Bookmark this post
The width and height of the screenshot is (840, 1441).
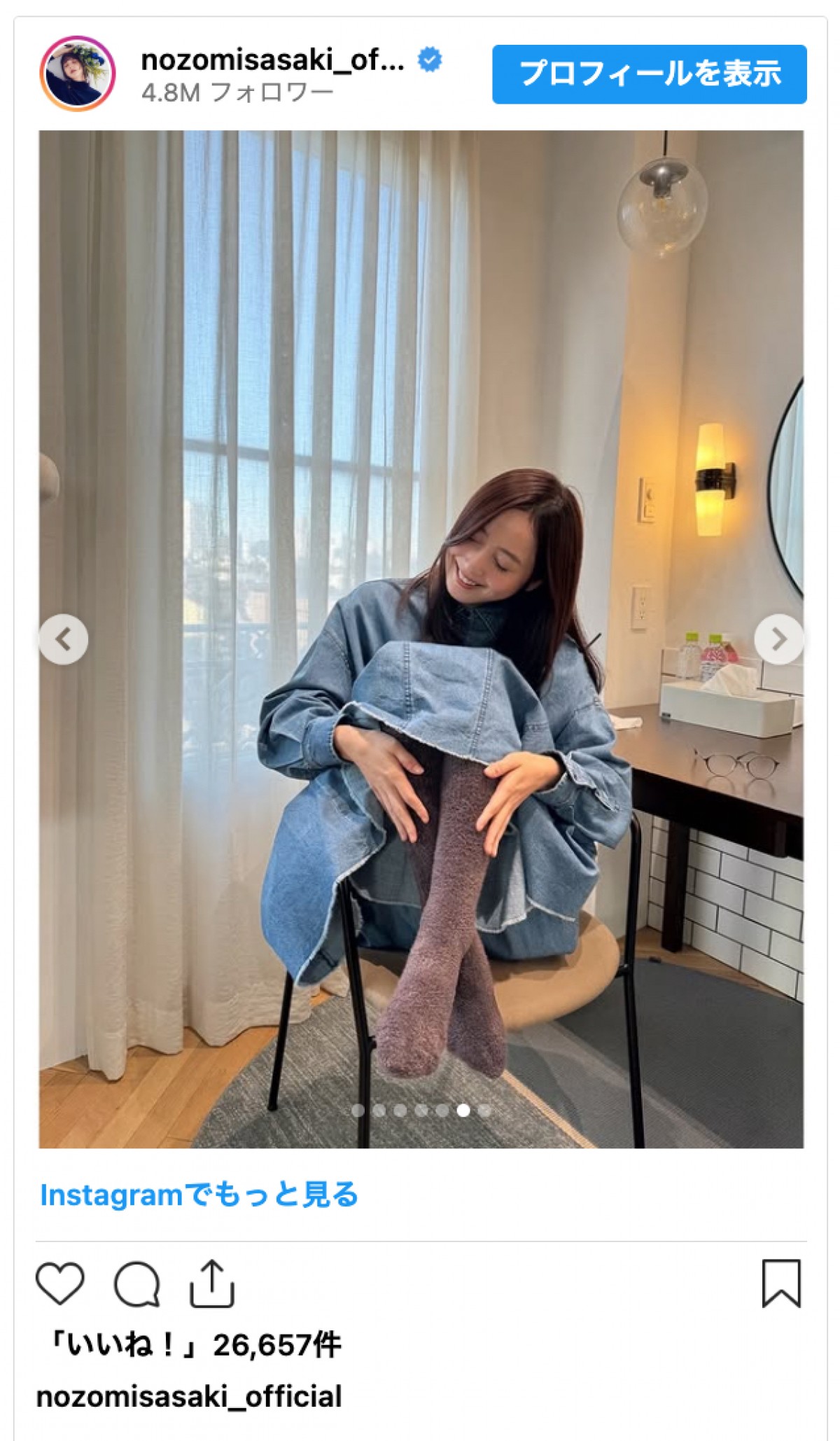(780, 1283)
